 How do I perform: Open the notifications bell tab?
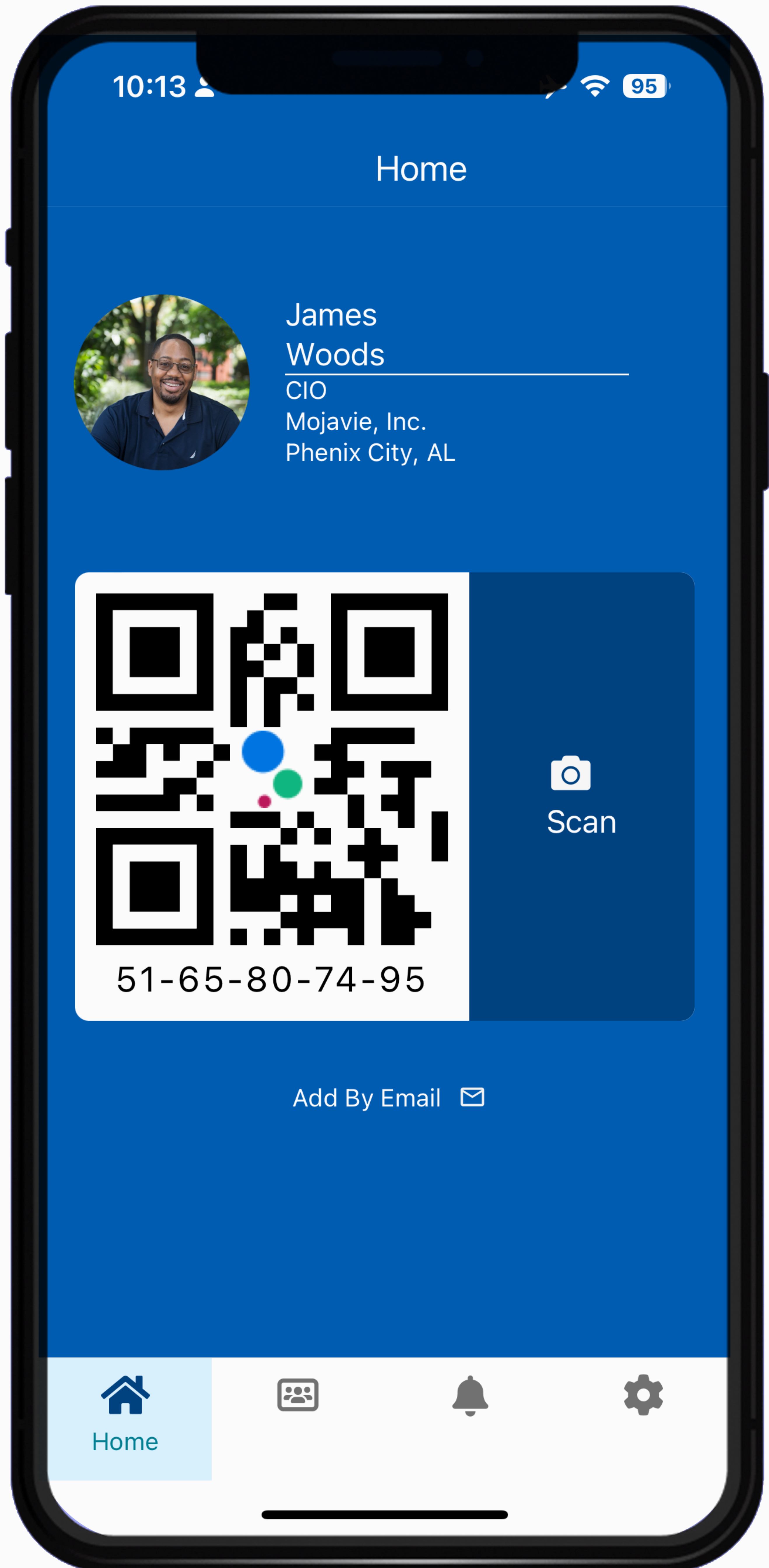470,1394
